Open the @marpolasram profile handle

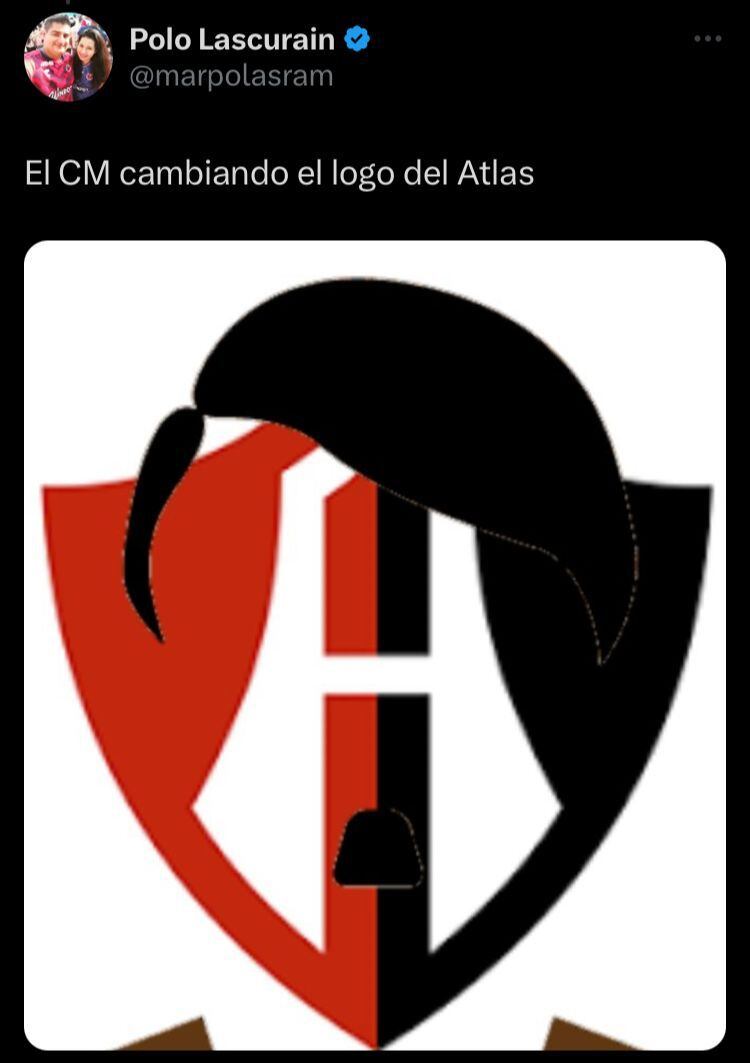click(231, 76)
